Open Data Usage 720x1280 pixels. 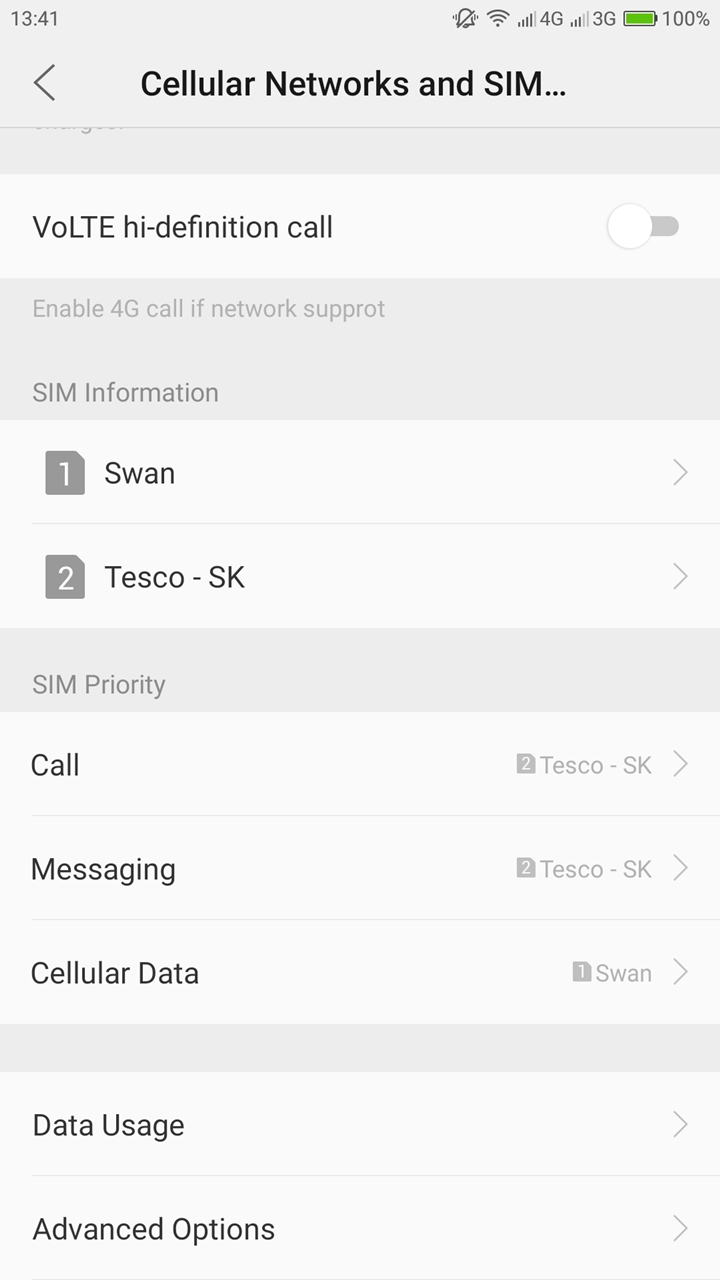coord(360,1125)
